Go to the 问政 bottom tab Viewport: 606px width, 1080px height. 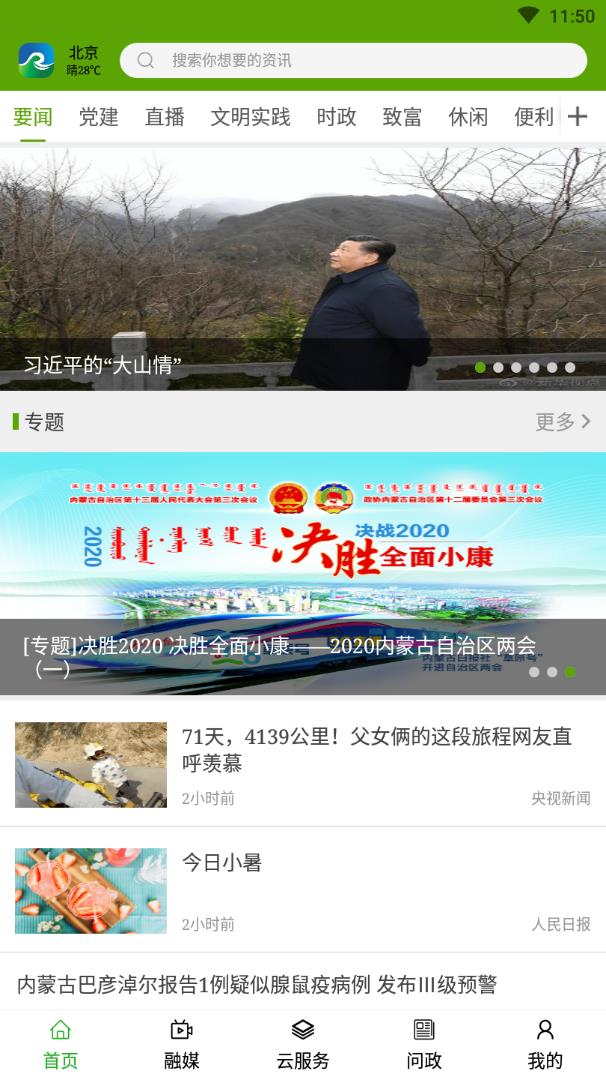[424, 1044]
